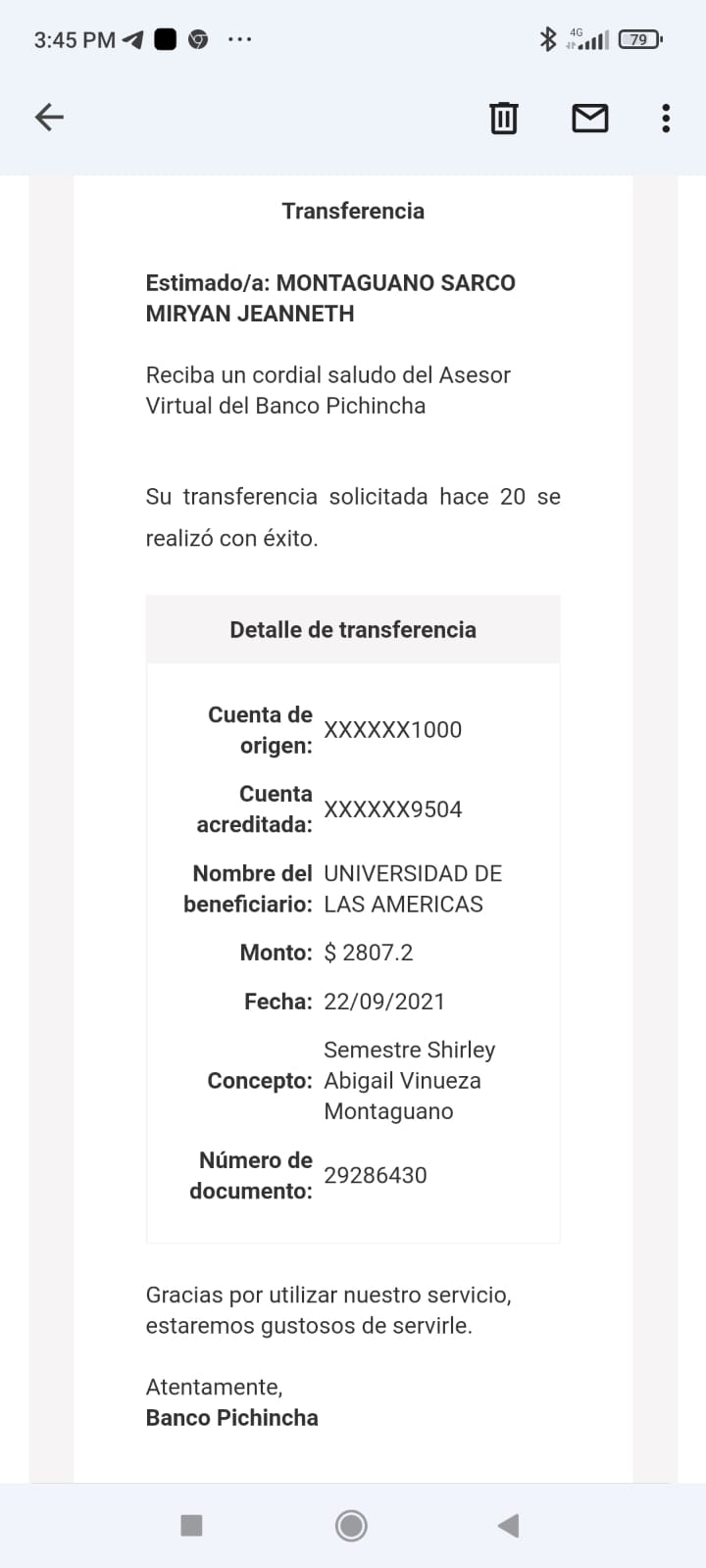Screen dimensions: 706x1568
Task: Go back to the inbox
Action: click(x=49, y=118)
